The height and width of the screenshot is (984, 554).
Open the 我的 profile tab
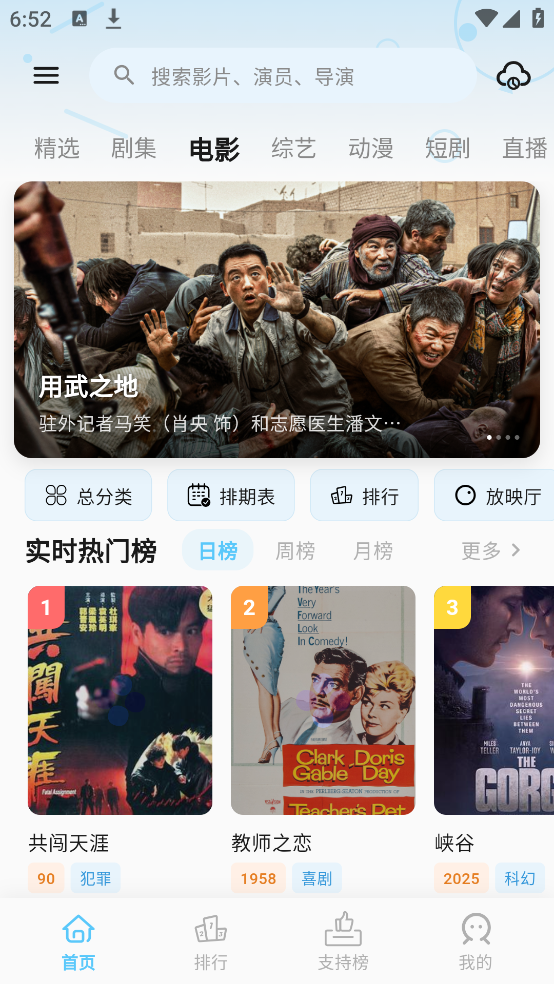[x=476, y=942]
